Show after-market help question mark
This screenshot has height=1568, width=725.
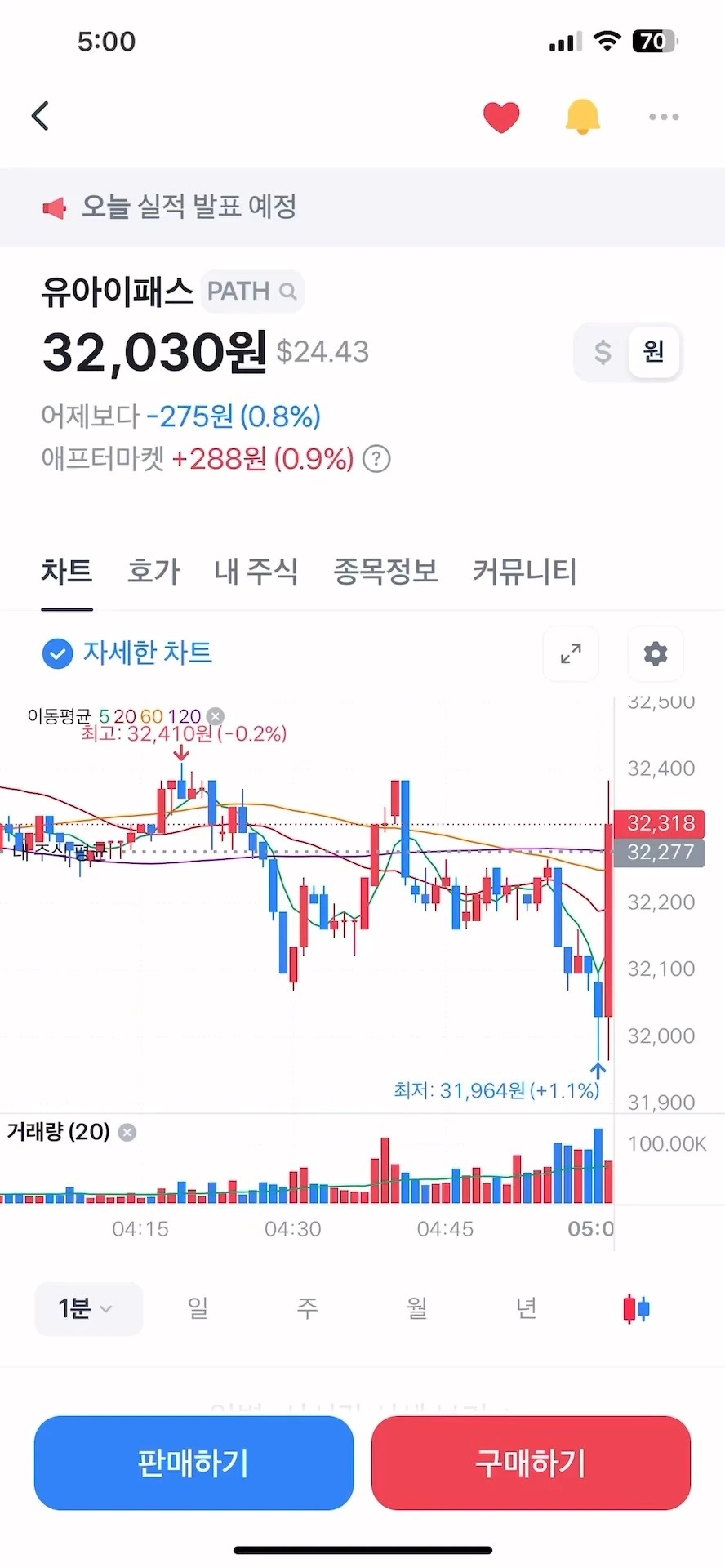(x=376, y=459)
